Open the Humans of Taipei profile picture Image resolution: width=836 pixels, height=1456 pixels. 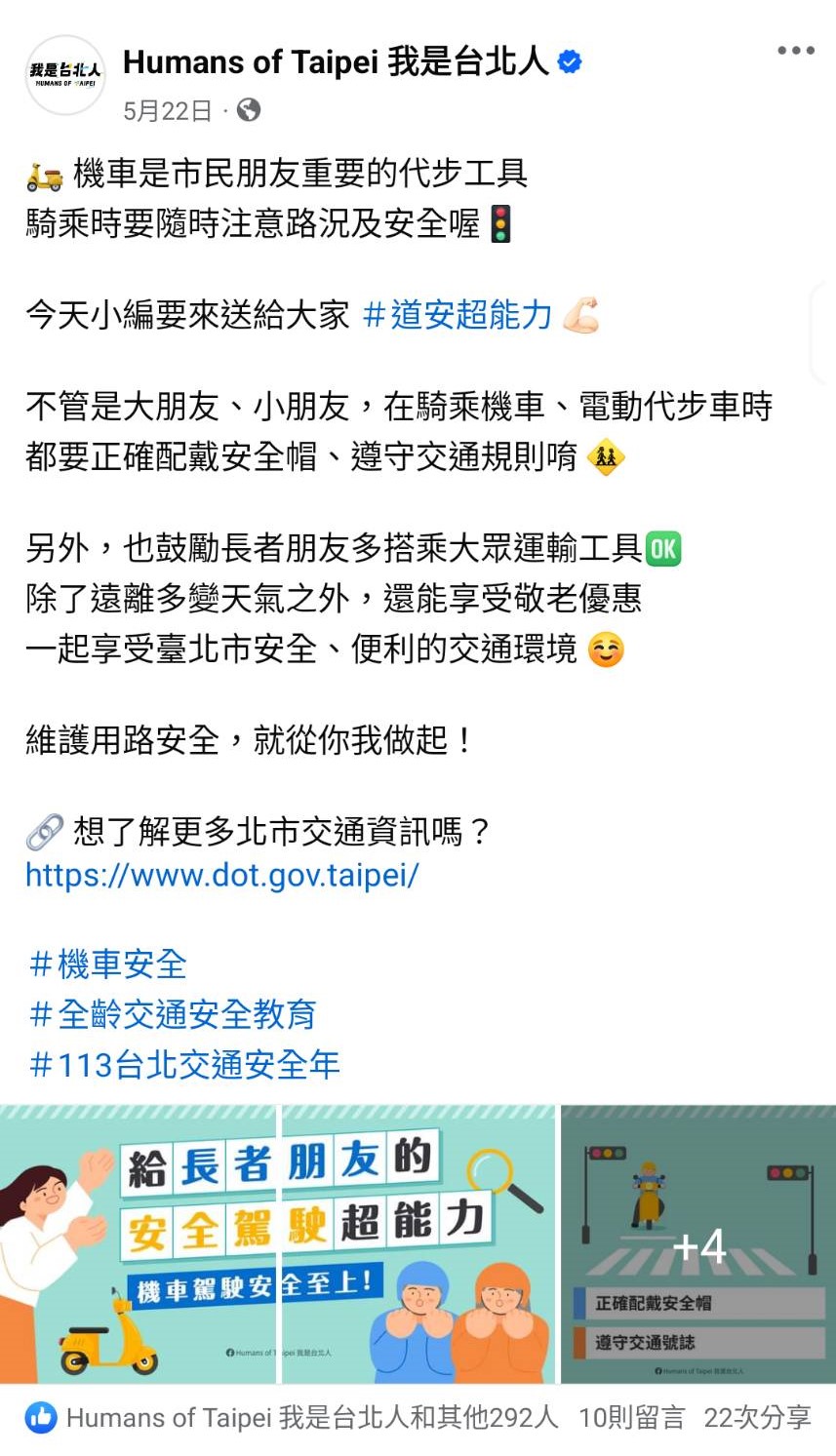[x=64, y=75]
